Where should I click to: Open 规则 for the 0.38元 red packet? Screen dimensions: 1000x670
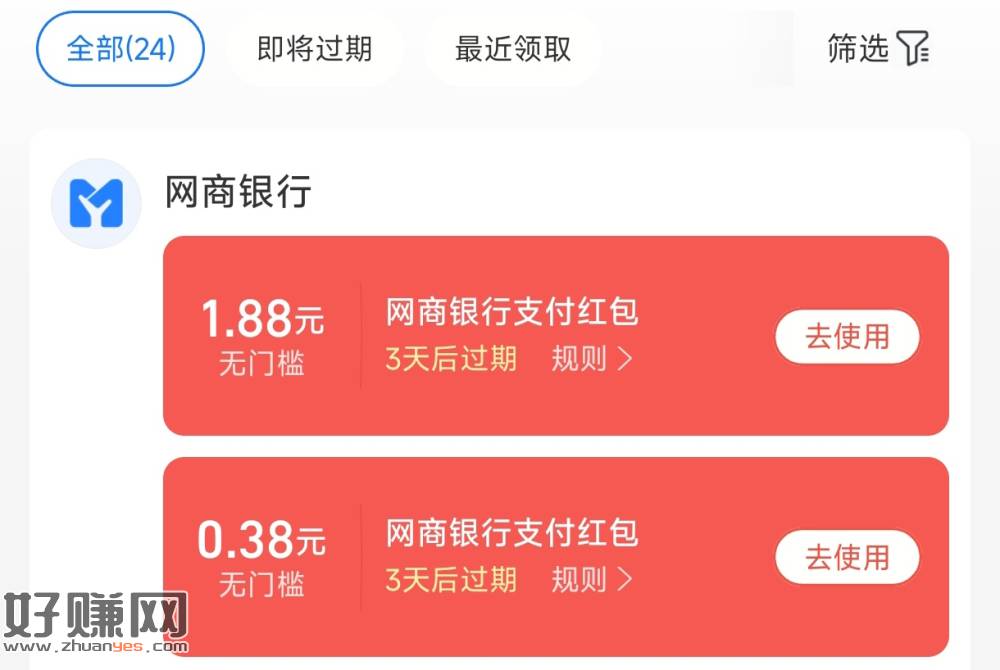click(592, 579)
